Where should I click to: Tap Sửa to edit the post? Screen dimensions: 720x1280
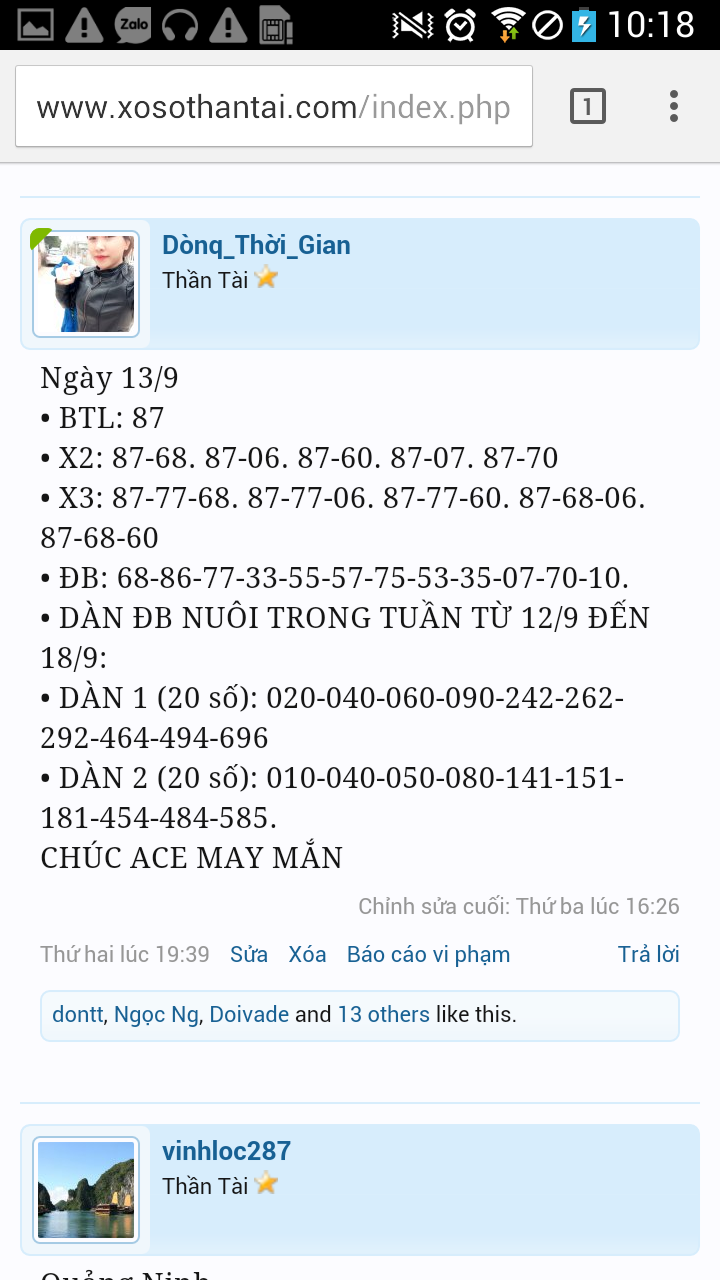249,954
